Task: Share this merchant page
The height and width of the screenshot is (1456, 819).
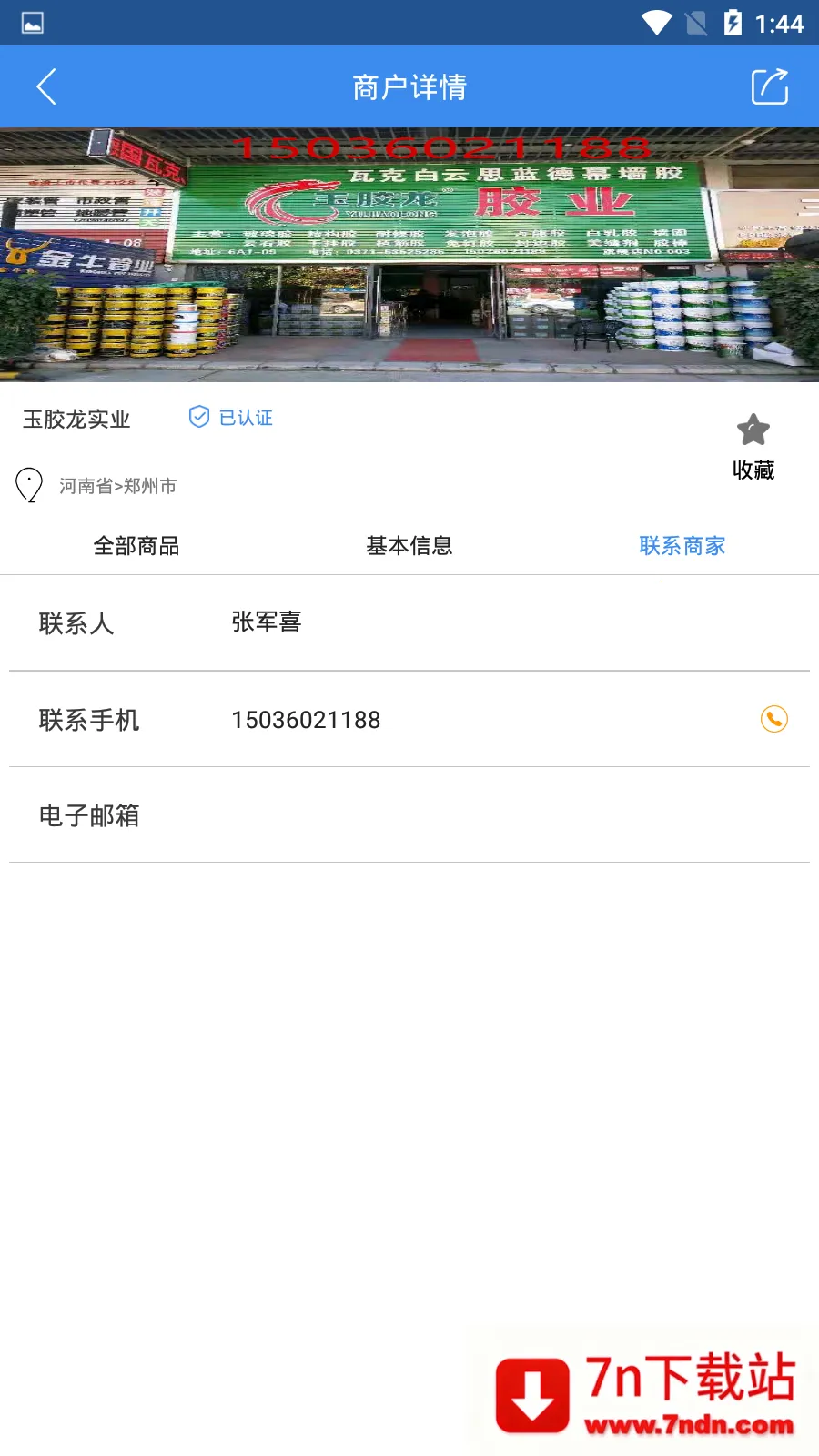Action: [769, 87]
